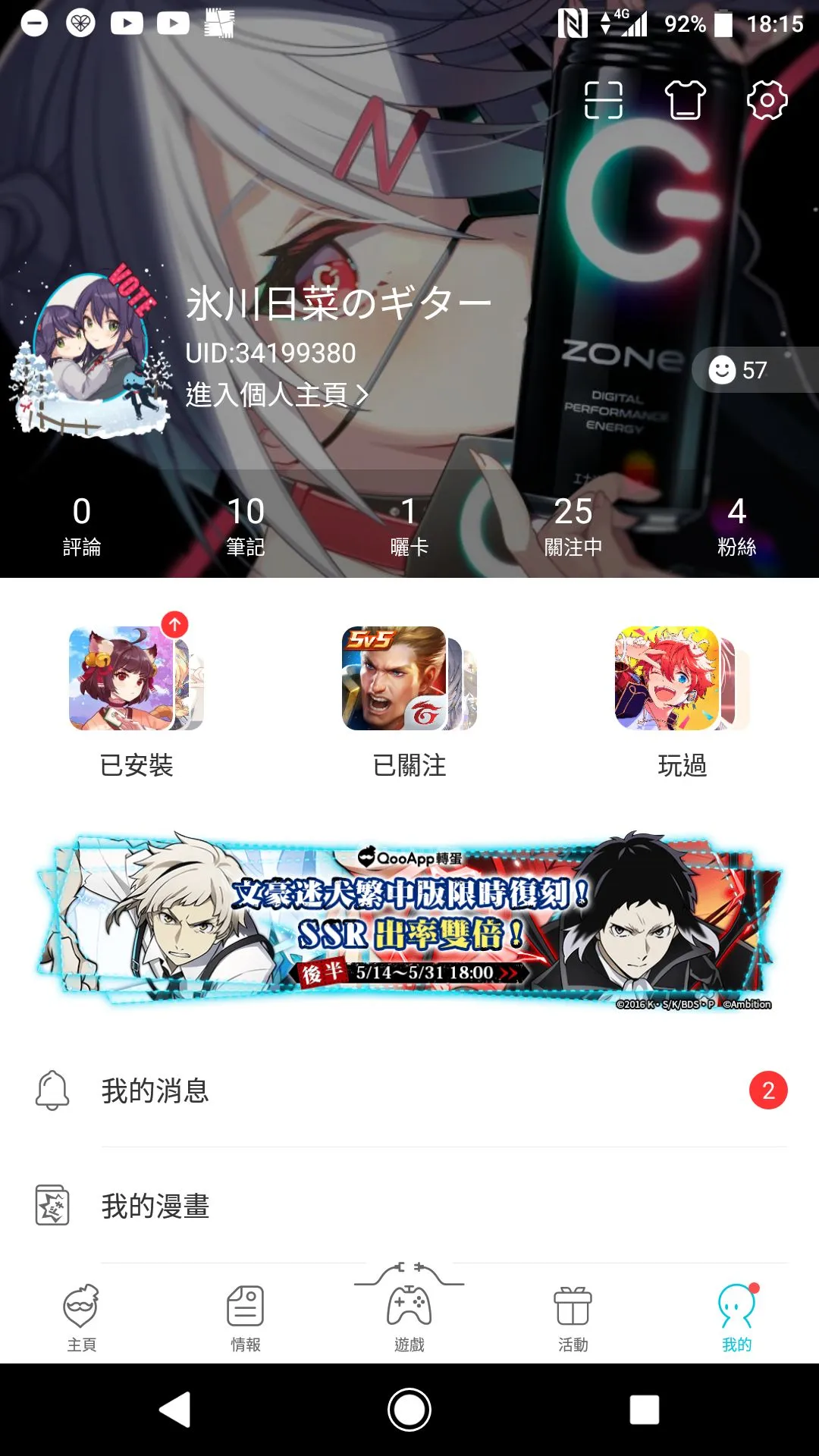This screenshot has height=1456, width=819.
Task: Open 我的漫畫 row
Action: click(x=409, y=1206)
